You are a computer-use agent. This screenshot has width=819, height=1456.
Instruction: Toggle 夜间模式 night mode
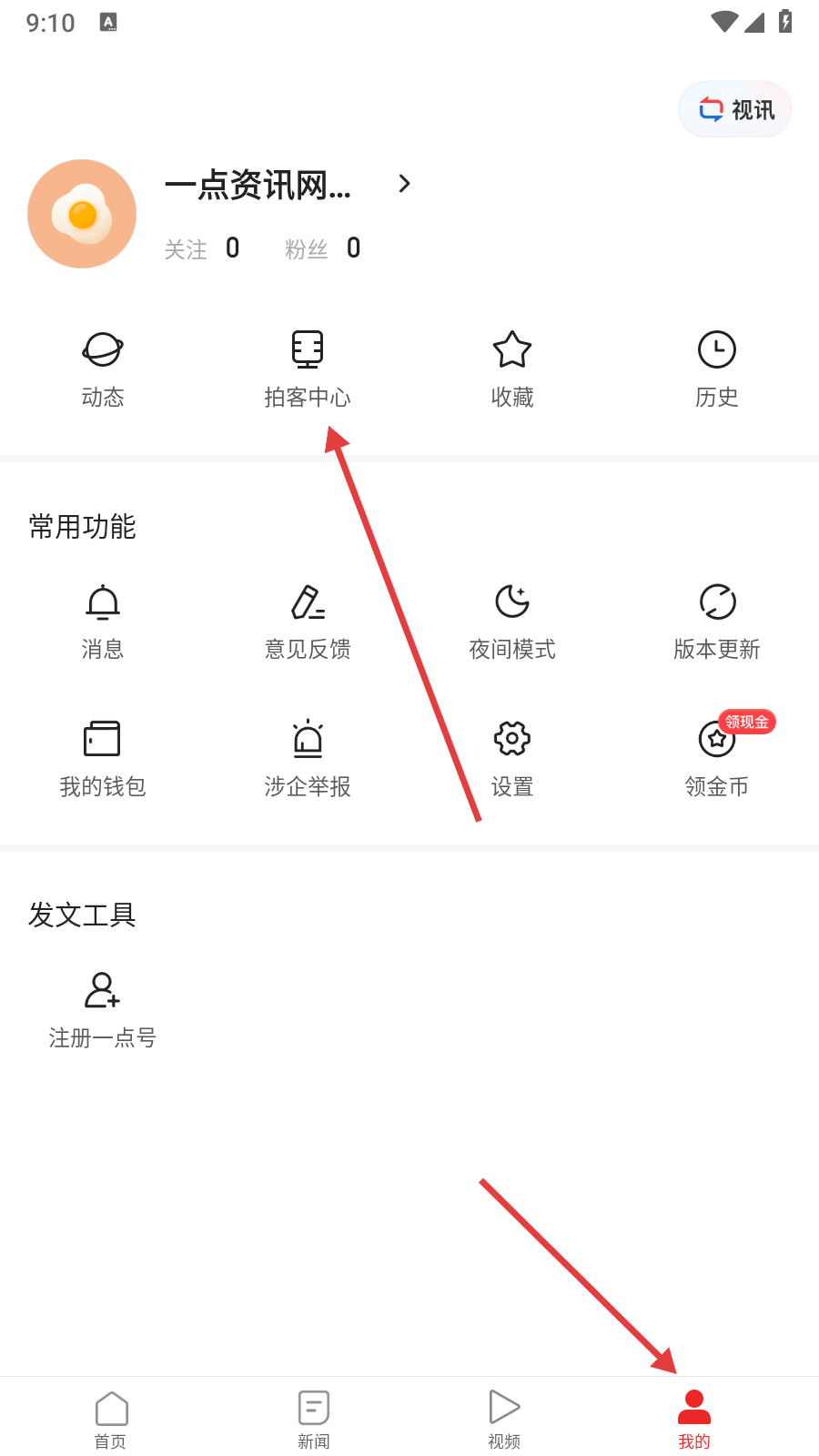512,622
